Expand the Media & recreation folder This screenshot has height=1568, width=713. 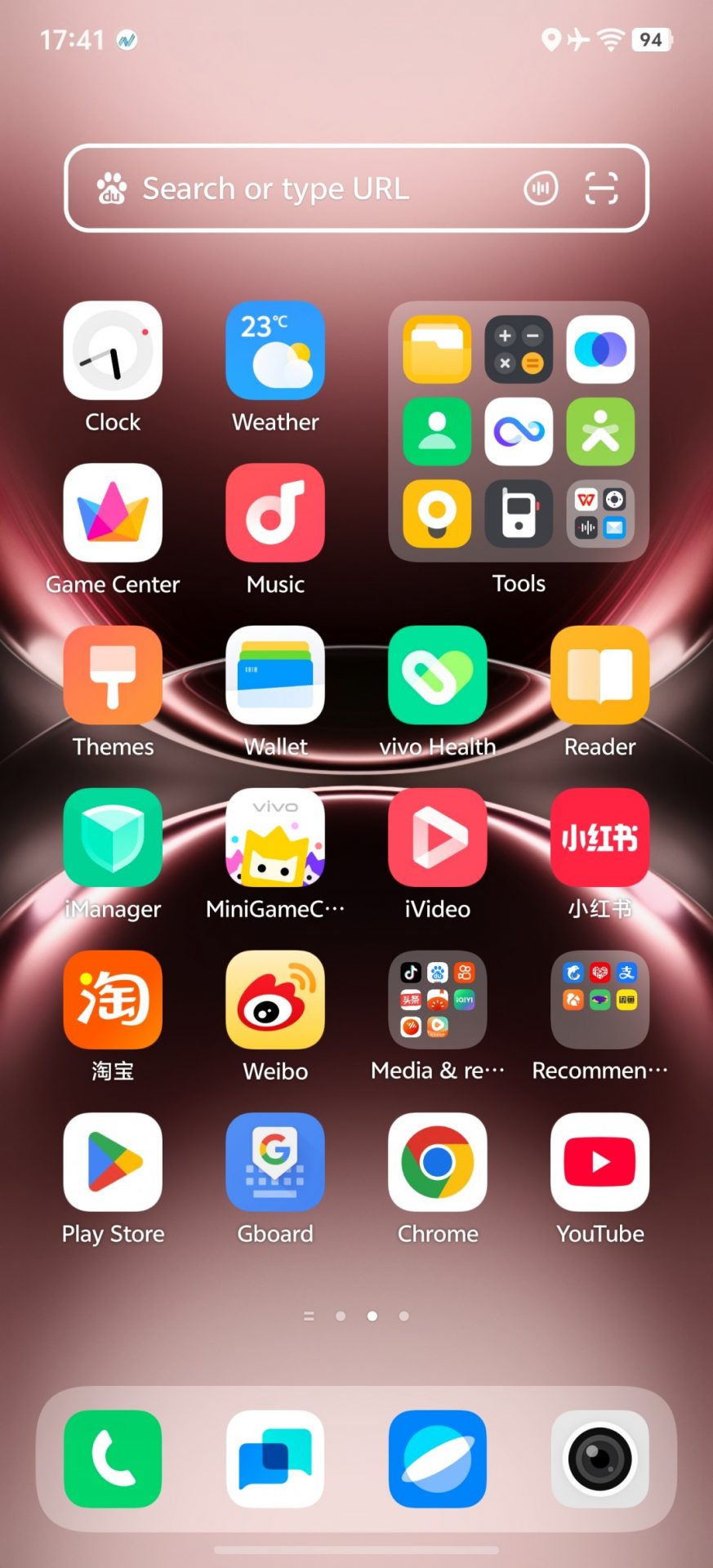[438, 1000]
